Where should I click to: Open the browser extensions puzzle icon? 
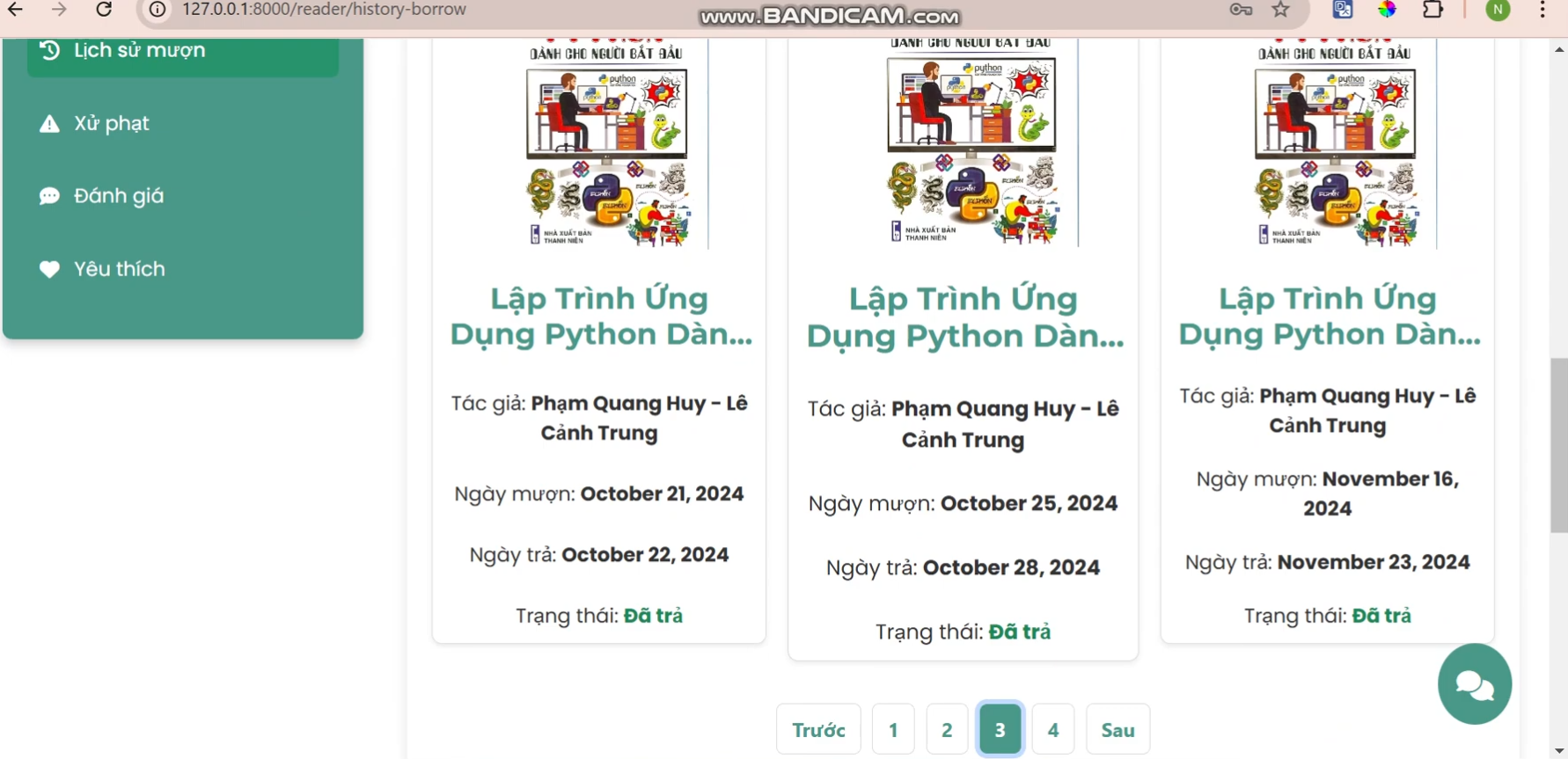[1432, 10]
